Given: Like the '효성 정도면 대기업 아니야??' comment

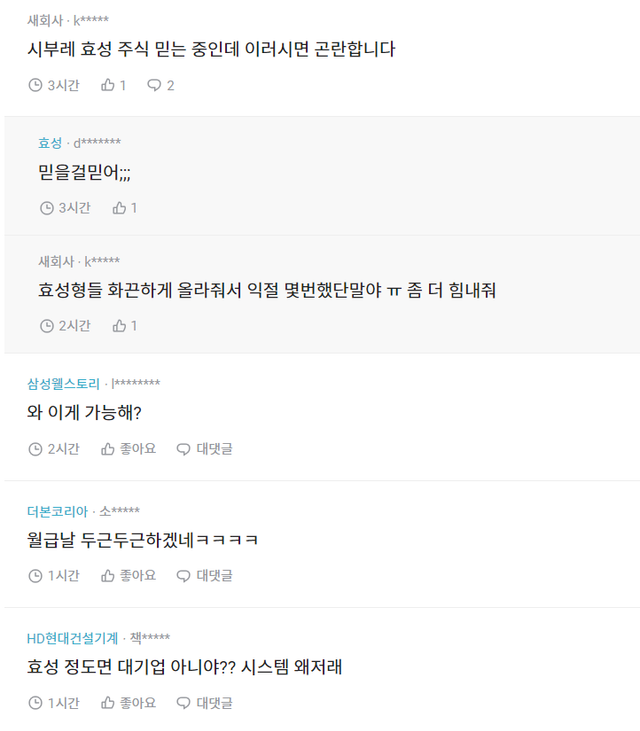Looking at the screenshot, I should click(x=128, y=703).
